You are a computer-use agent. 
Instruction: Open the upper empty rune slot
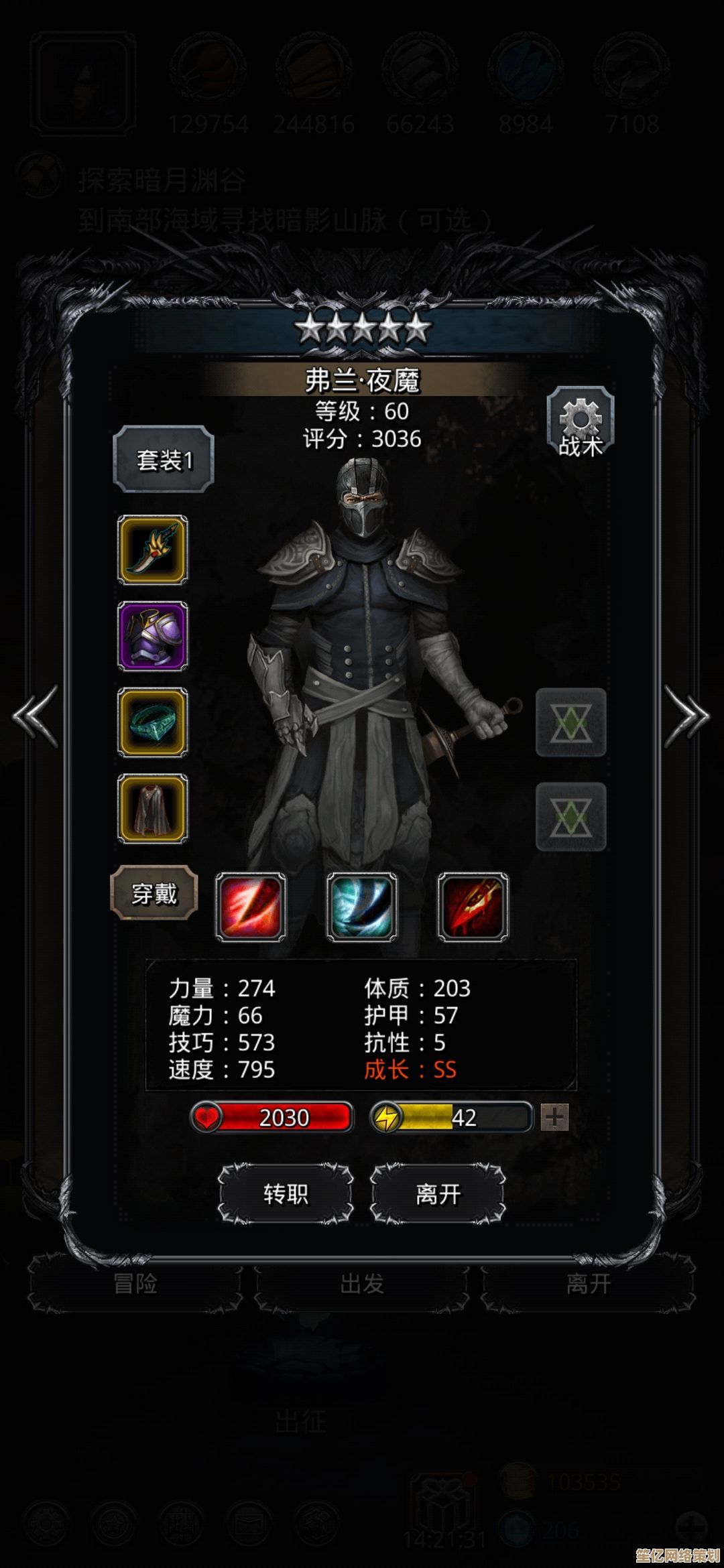click(x=570, y=722)
